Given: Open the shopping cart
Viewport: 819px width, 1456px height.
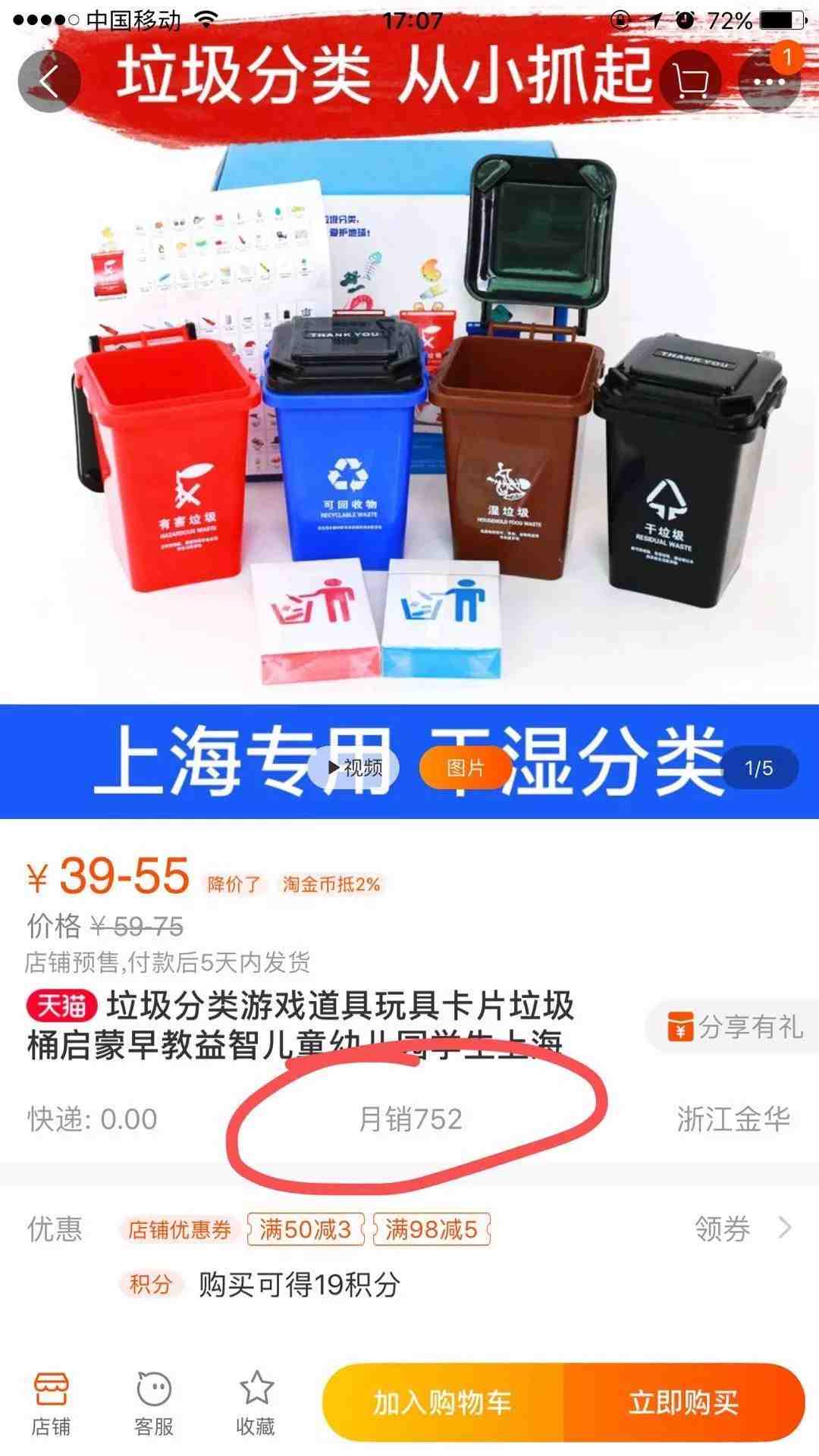Looking at the screenshot, I should pyautogui.click(x=690, y=81).
